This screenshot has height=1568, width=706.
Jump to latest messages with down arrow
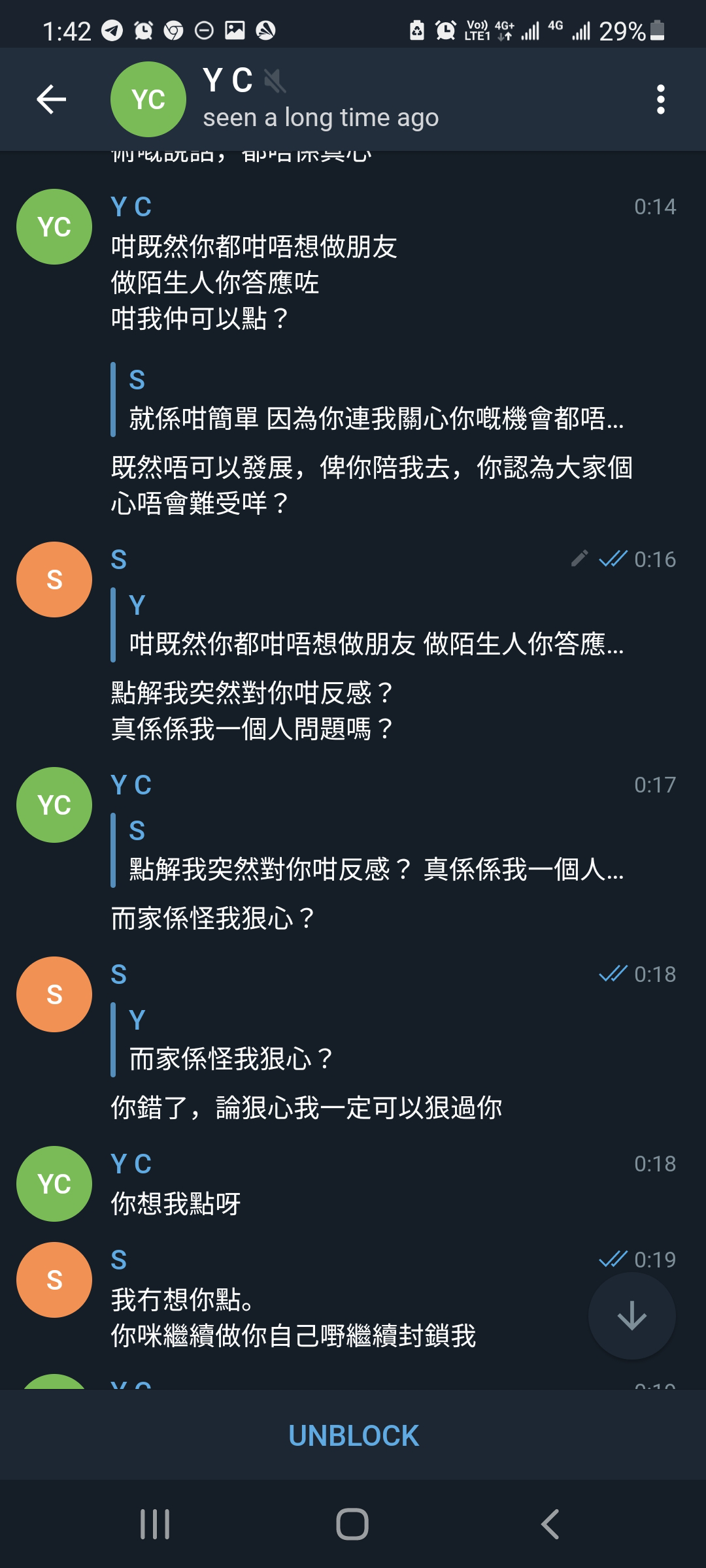tap(631, 1315)
